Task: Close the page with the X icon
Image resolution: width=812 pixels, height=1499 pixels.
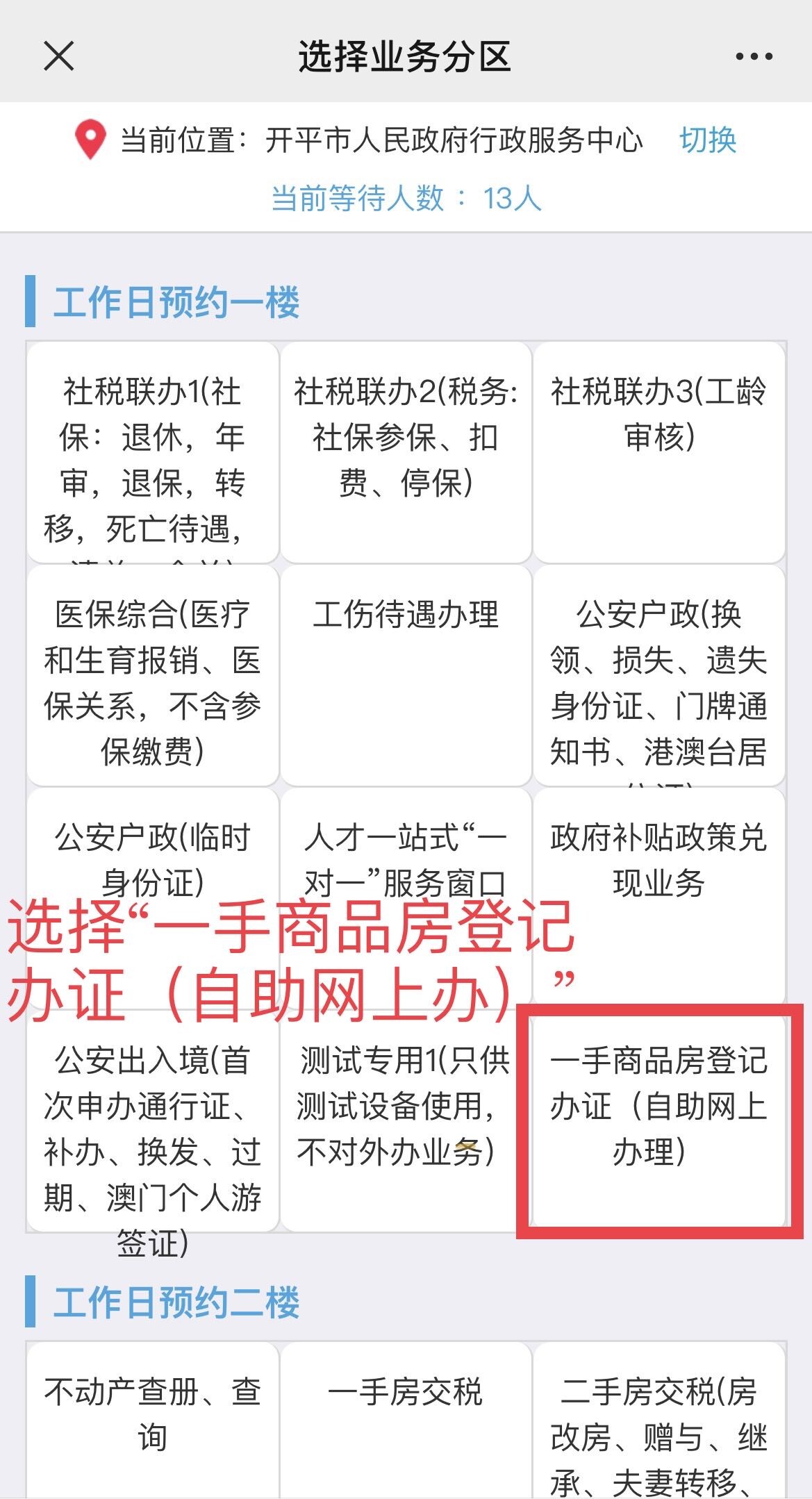Action: [x=58, y=56]
